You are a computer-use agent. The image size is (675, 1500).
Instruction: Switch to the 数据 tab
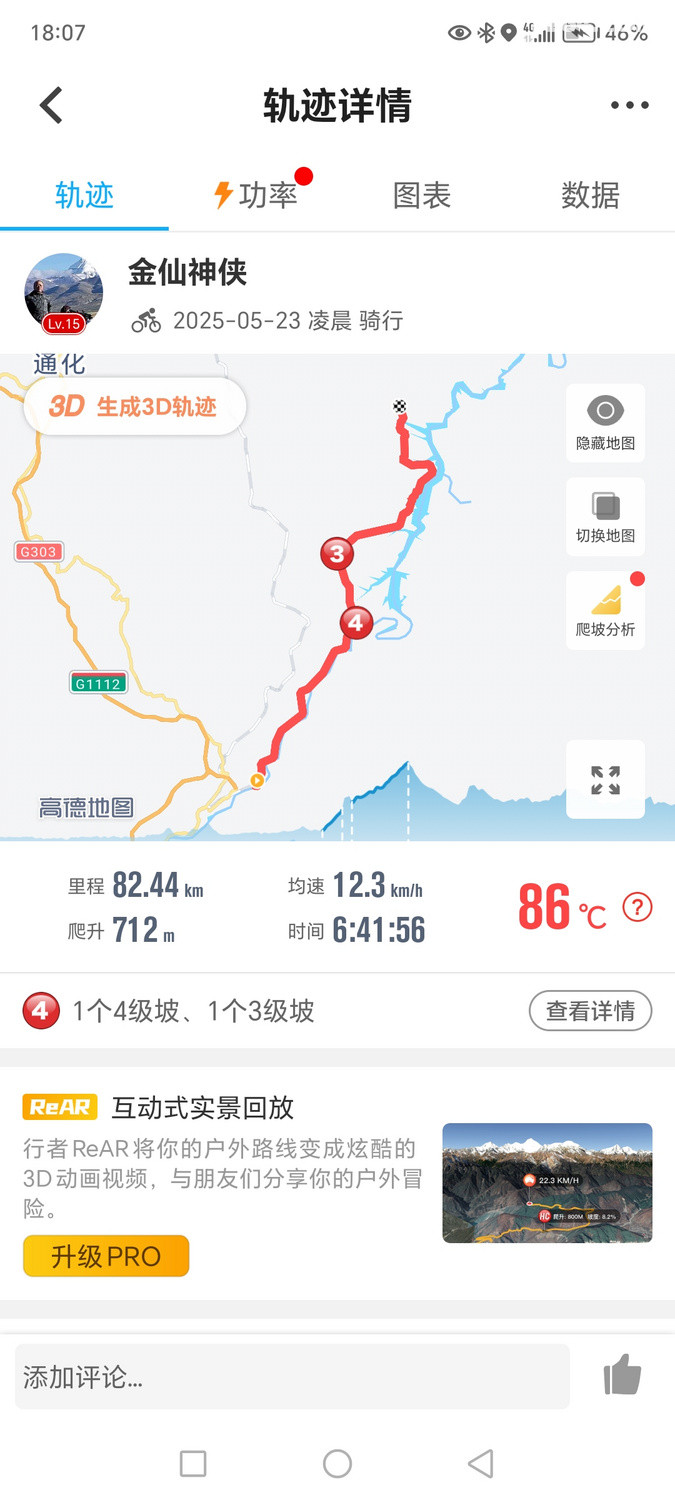[x=590, y=195]
